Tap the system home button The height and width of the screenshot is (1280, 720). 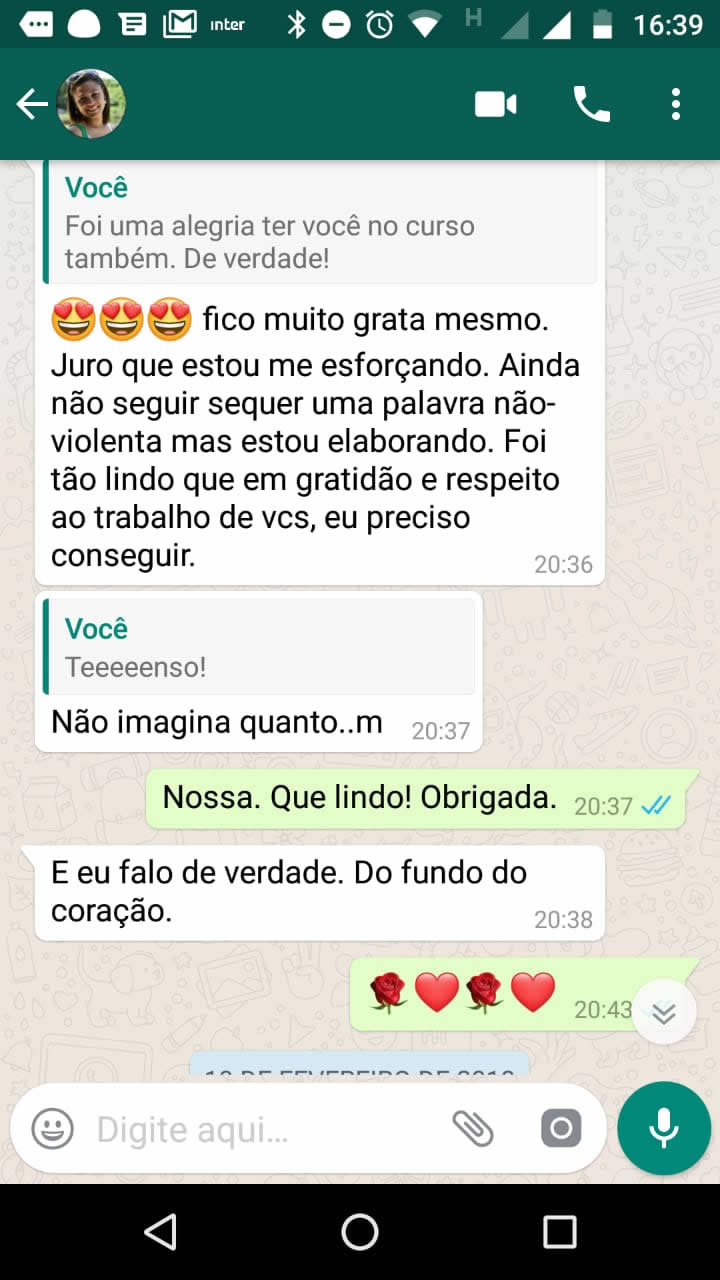pos(360,1232)
